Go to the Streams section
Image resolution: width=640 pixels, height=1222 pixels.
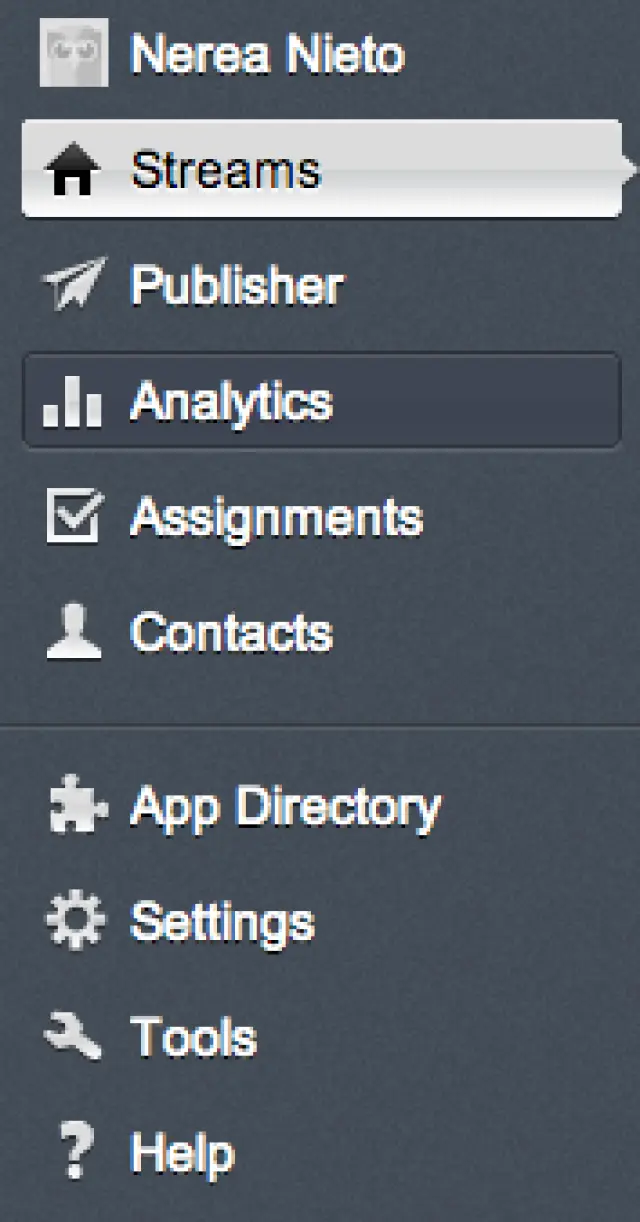tap(225, 170)
